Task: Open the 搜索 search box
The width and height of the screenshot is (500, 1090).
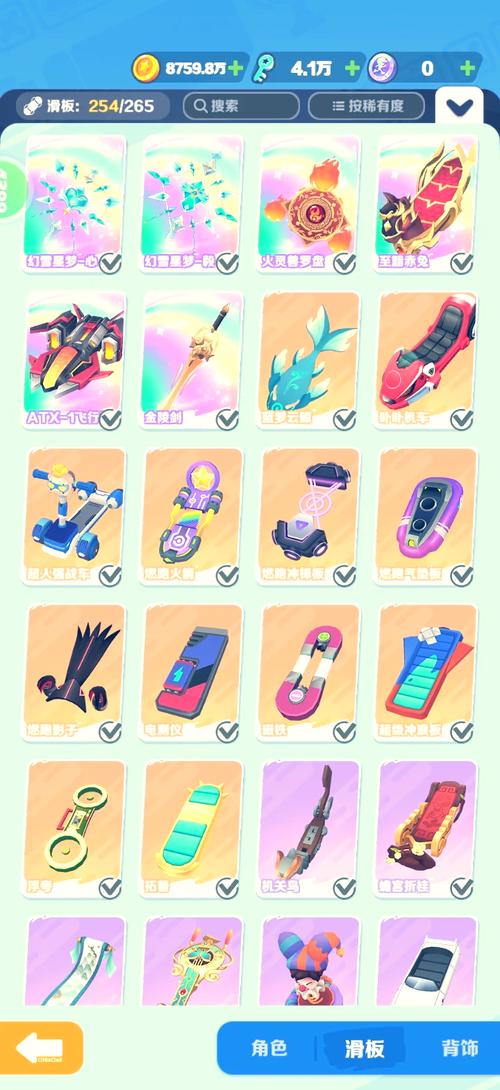Action: click(241, 106)
